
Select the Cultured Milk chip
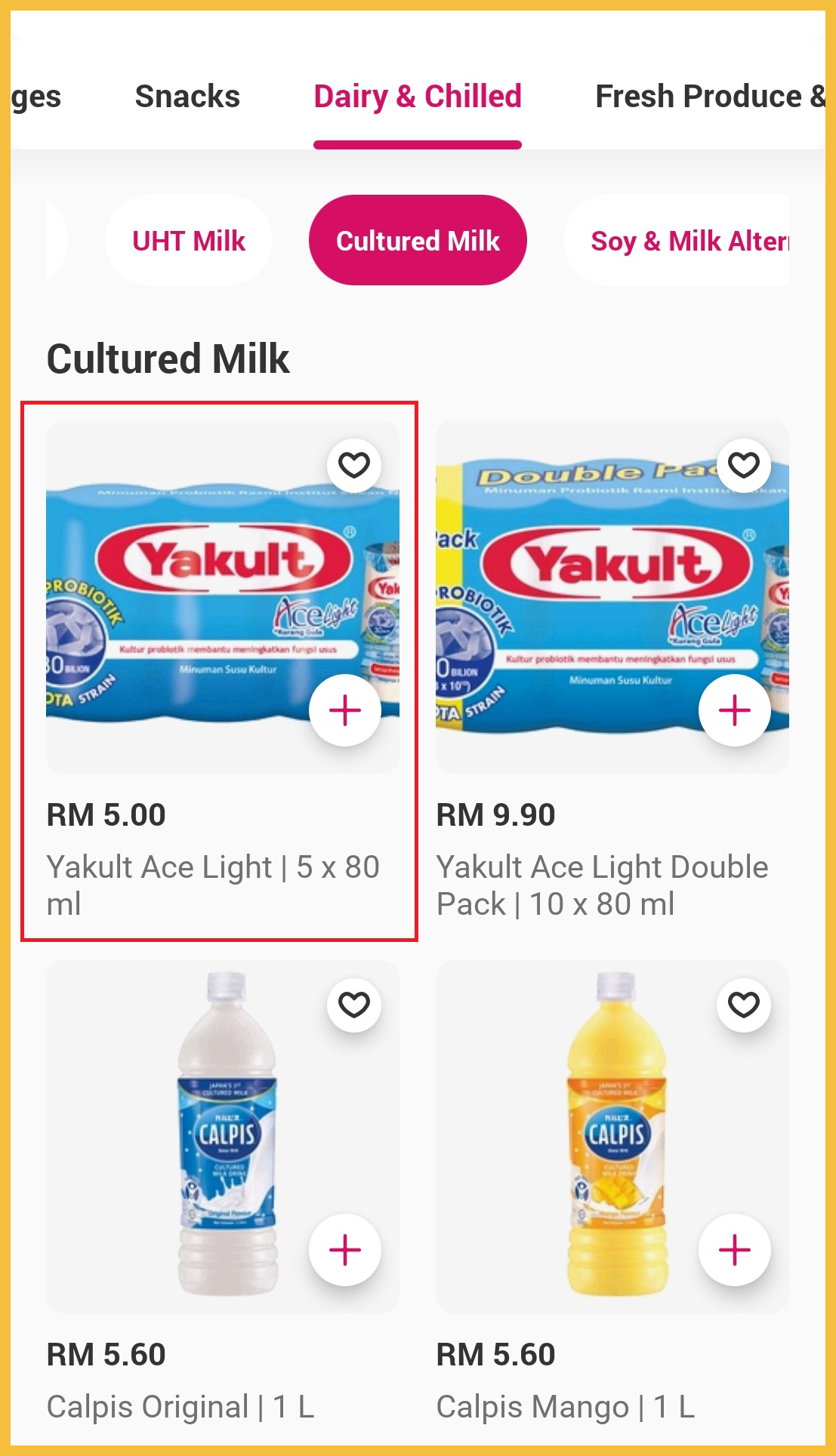click(x=418, y=241)
